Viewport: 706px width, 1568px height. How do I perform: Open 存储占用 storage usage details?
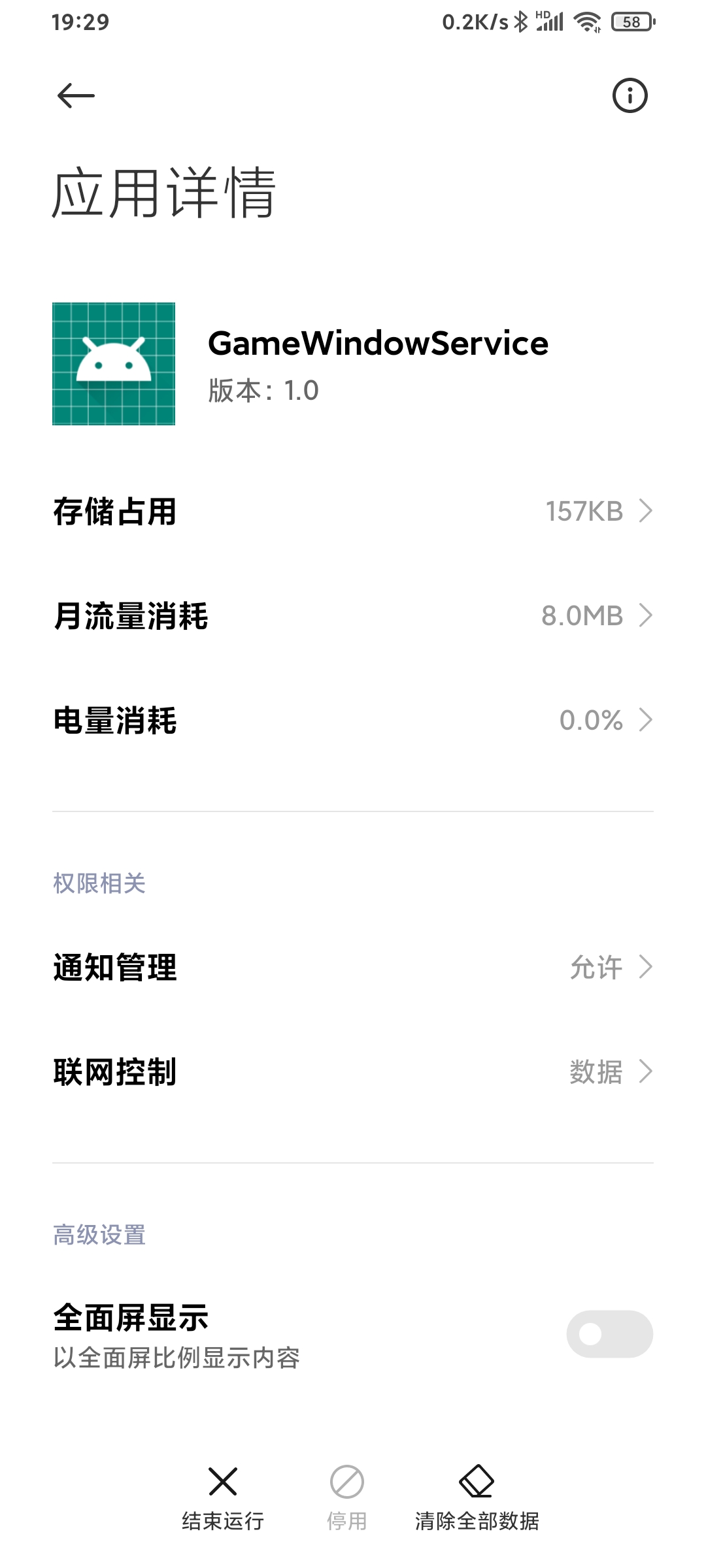click(x=353, y=511)
